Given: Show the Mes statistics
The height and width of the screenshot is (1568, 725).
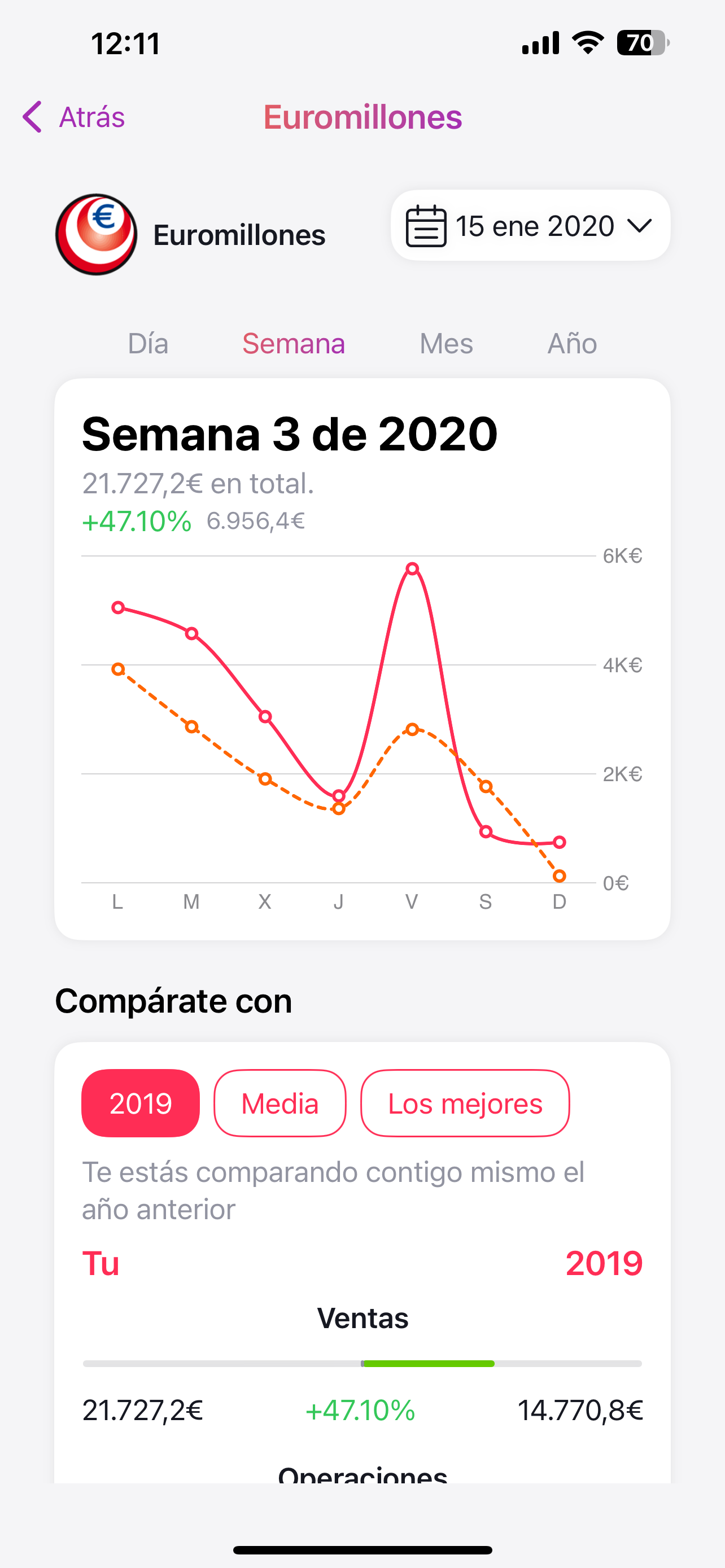Looking at the screenshot, I should [x=446, y=344].
